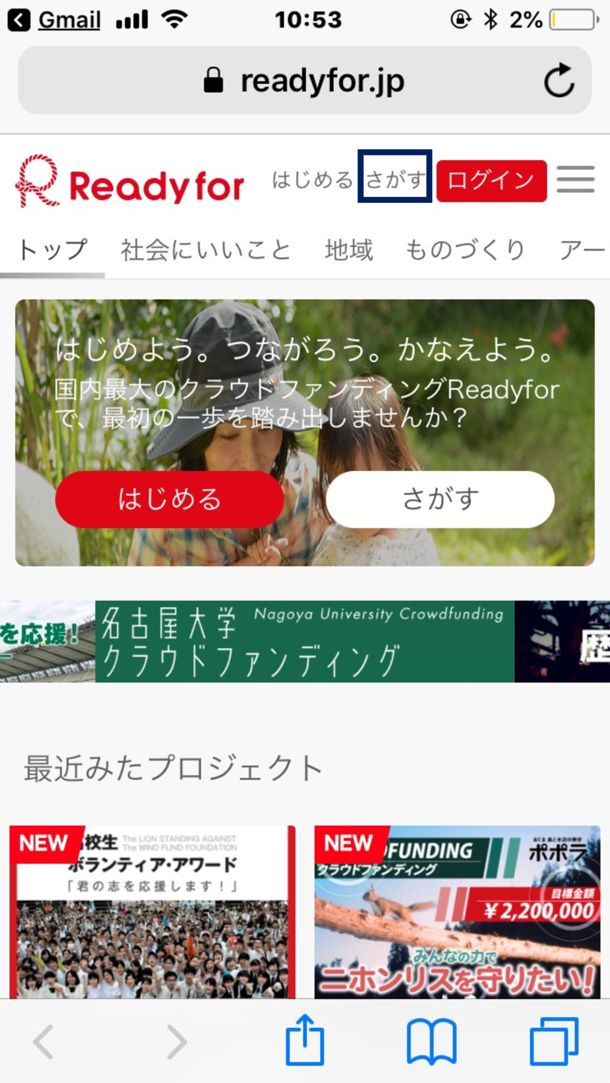Open はじめる link in the header

coord(312,181)
